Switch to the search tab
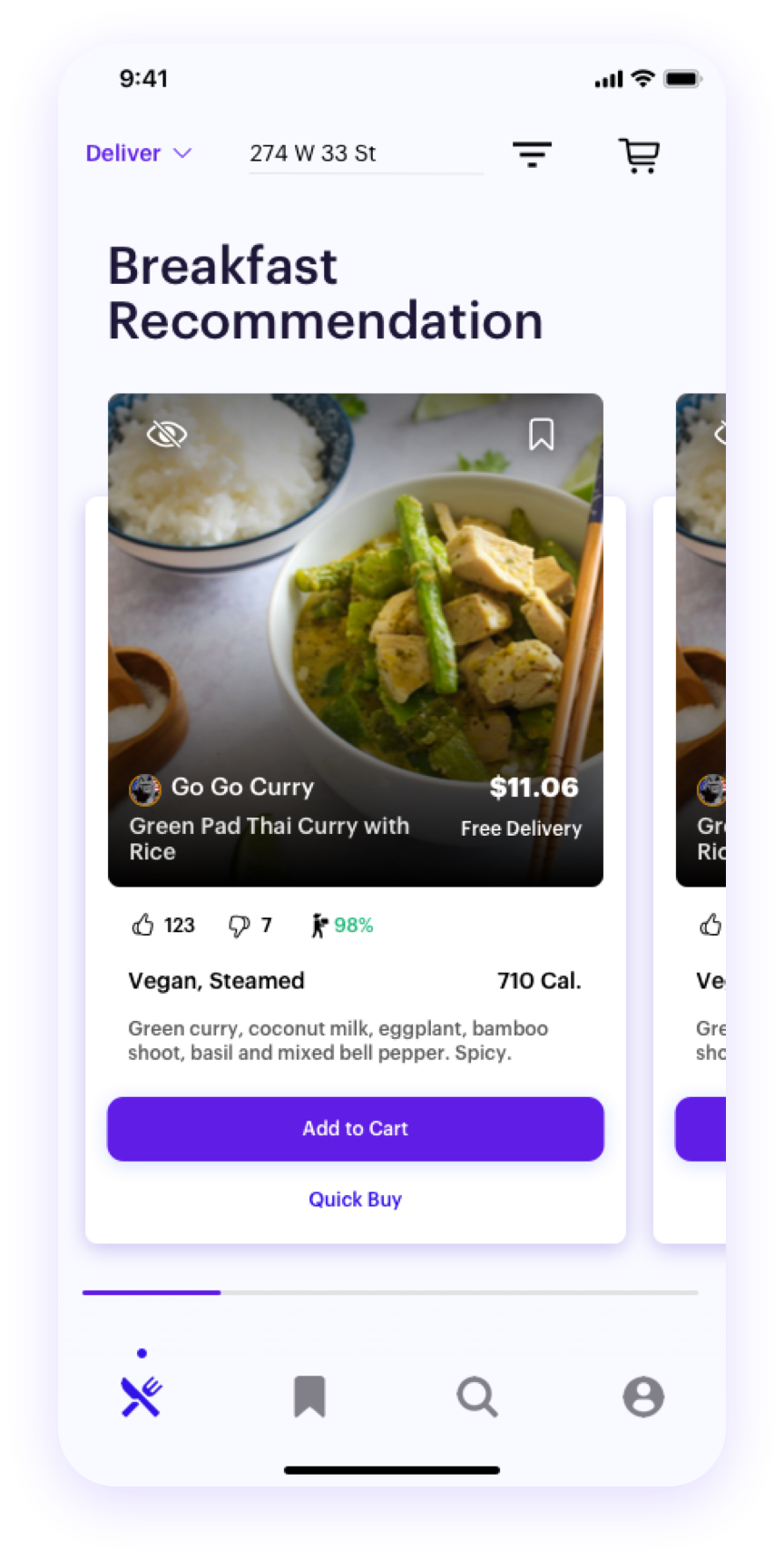Viewport: 784px width, 1559px height. click(477, 1396)
